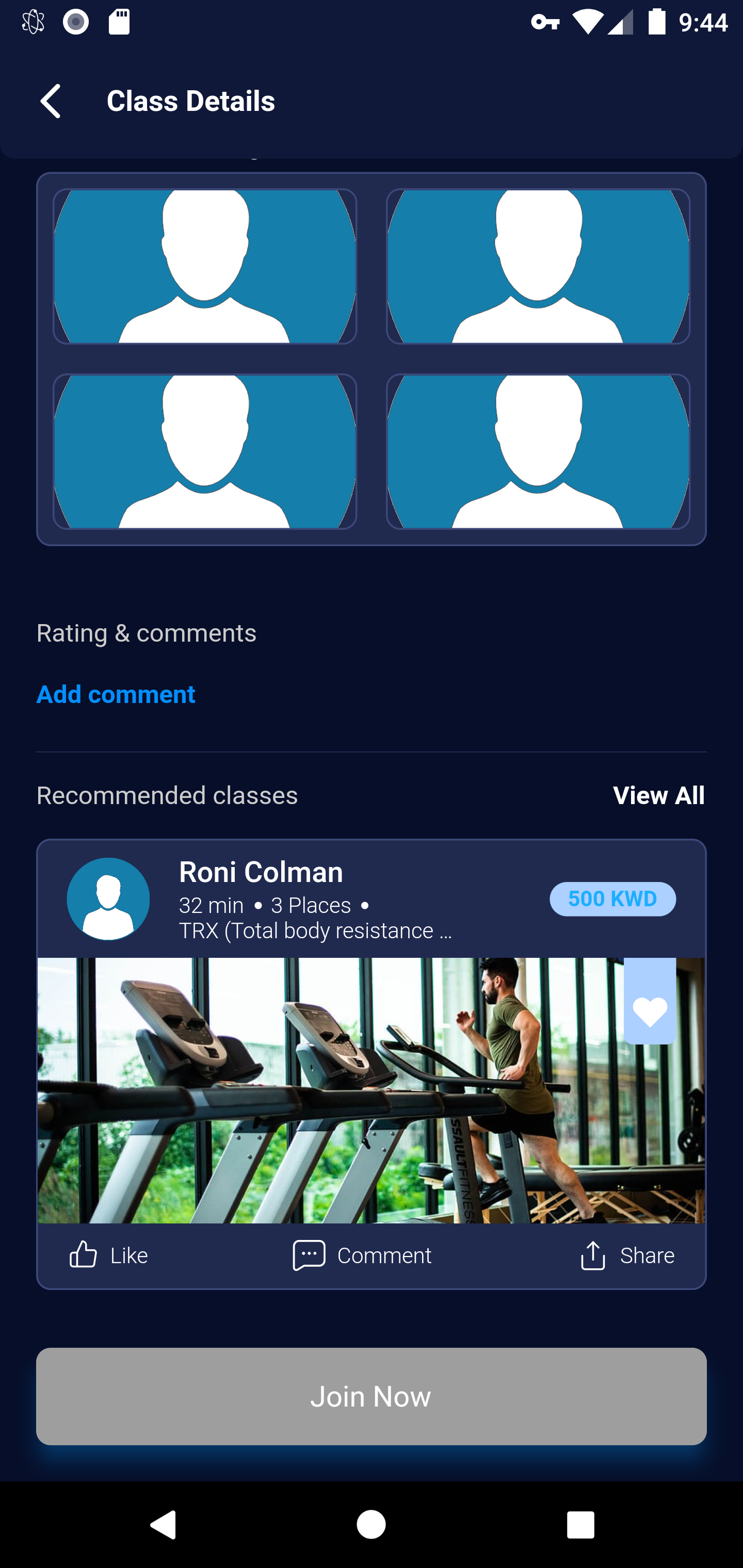Tap the Join Now button
The height and width of the screenshot is (1568, 743).
372,1396
